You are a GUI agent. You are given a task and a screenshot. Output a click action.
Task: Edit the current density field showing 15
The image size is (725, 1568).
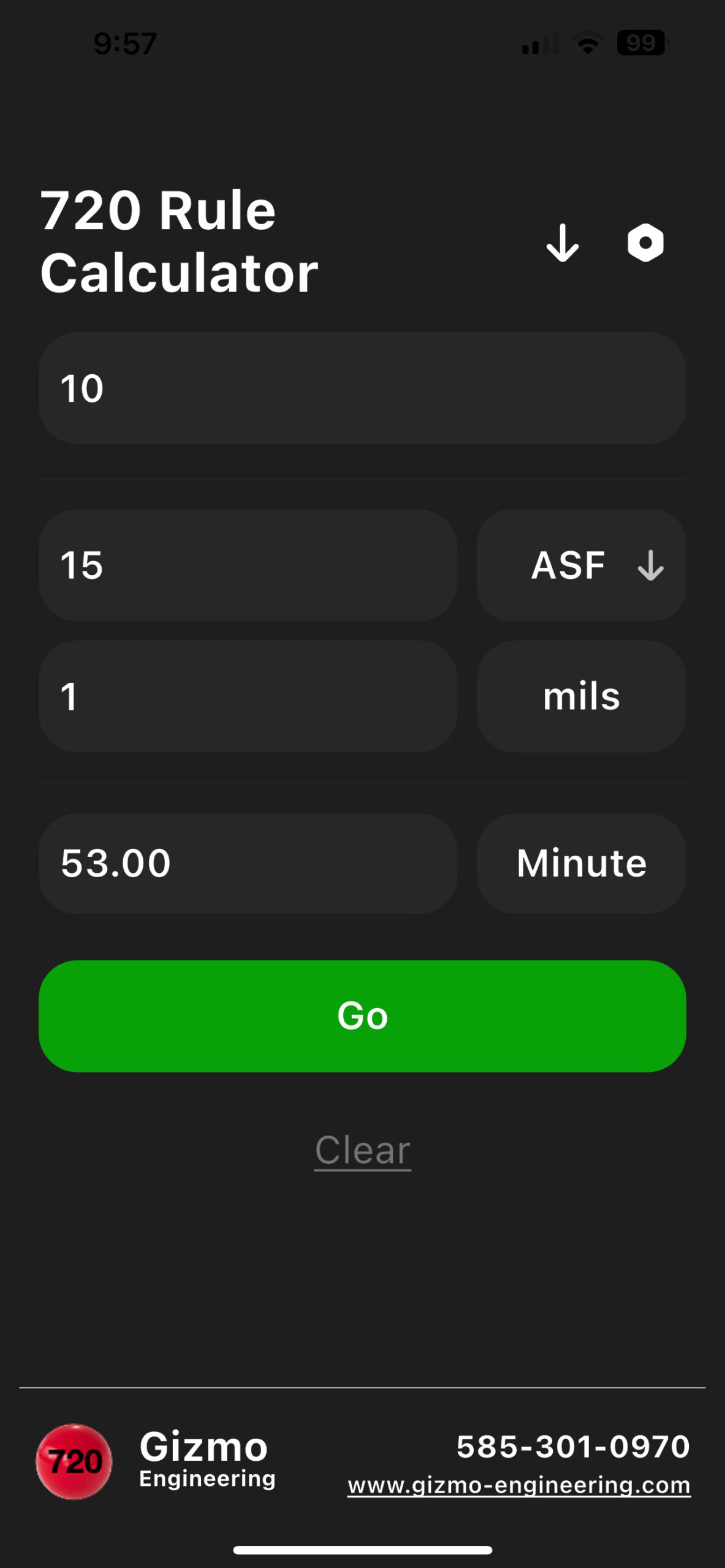point(248,565)
